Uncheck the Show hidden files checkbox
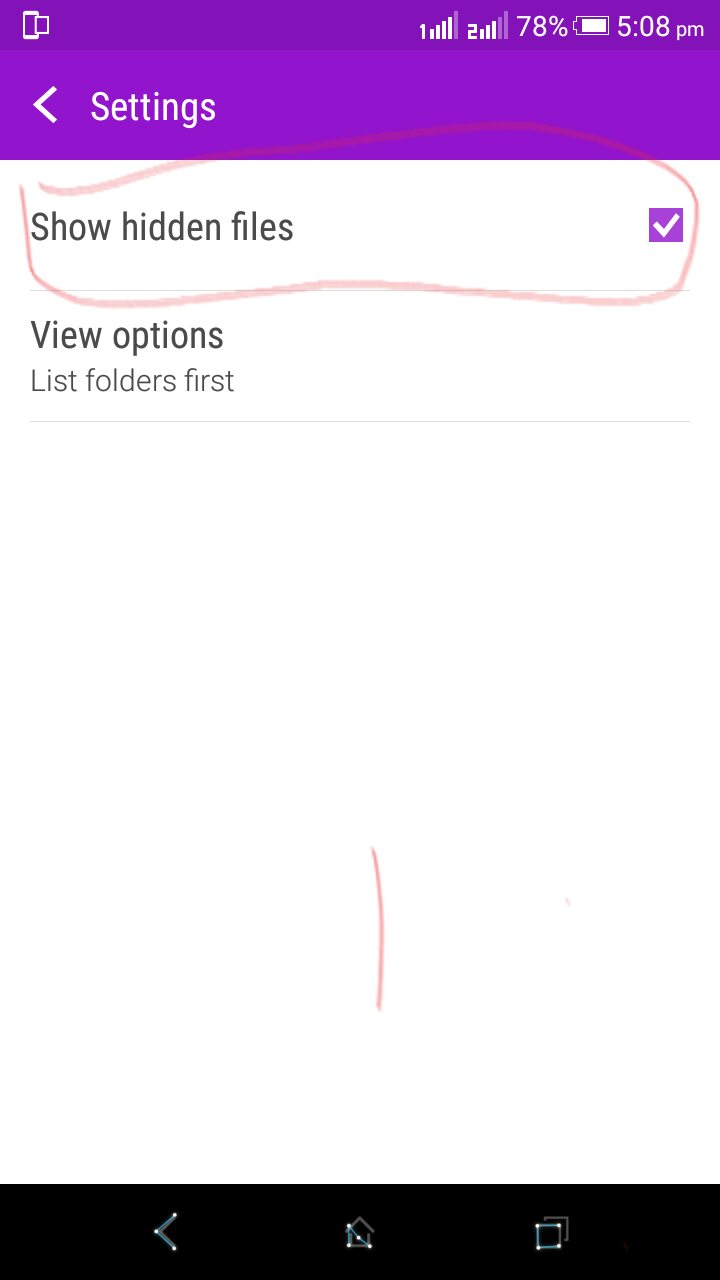This screenshot has height=1280, width=720. point(665,226)
